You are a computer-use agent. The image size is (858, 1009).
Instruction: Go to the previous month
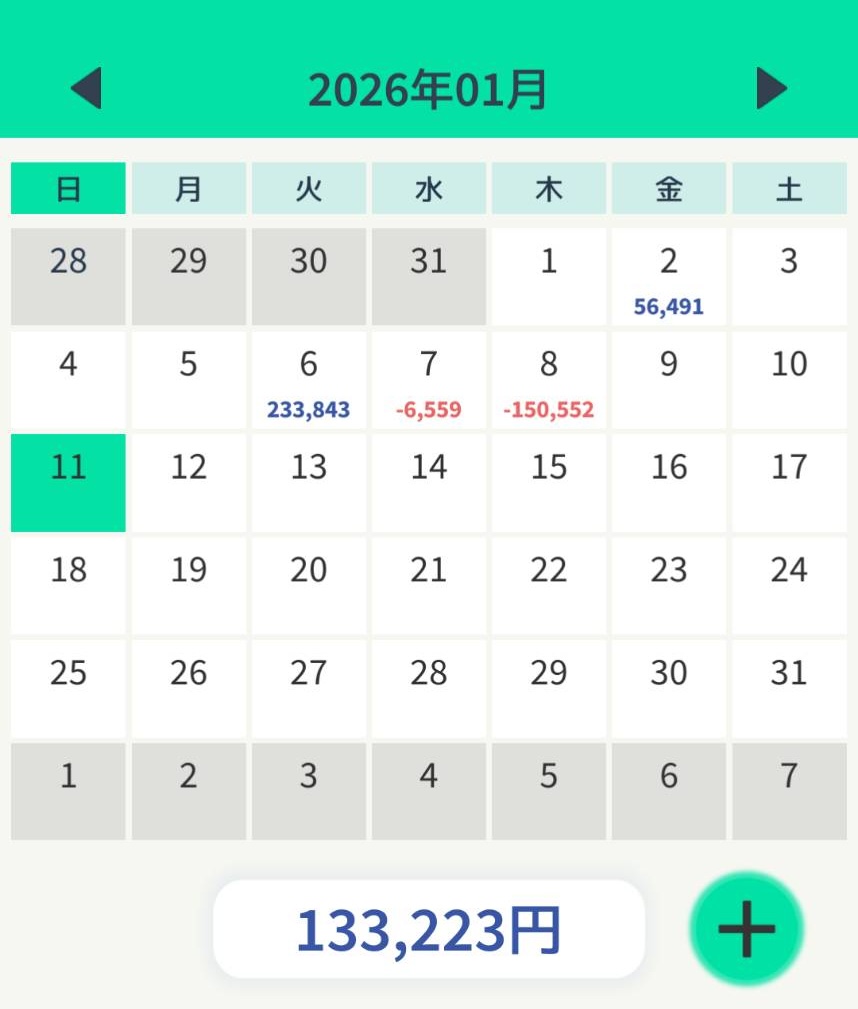(x=87, y=88)
